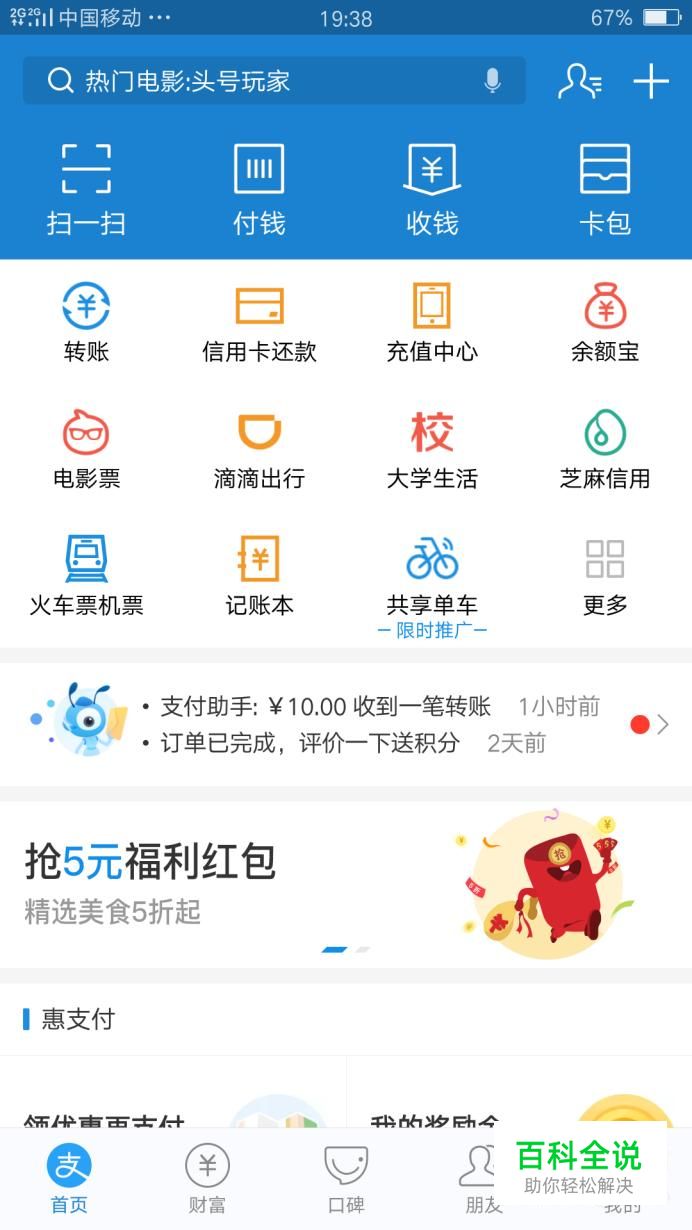
Task: Show all services via 更多
Action: point(605,575)
